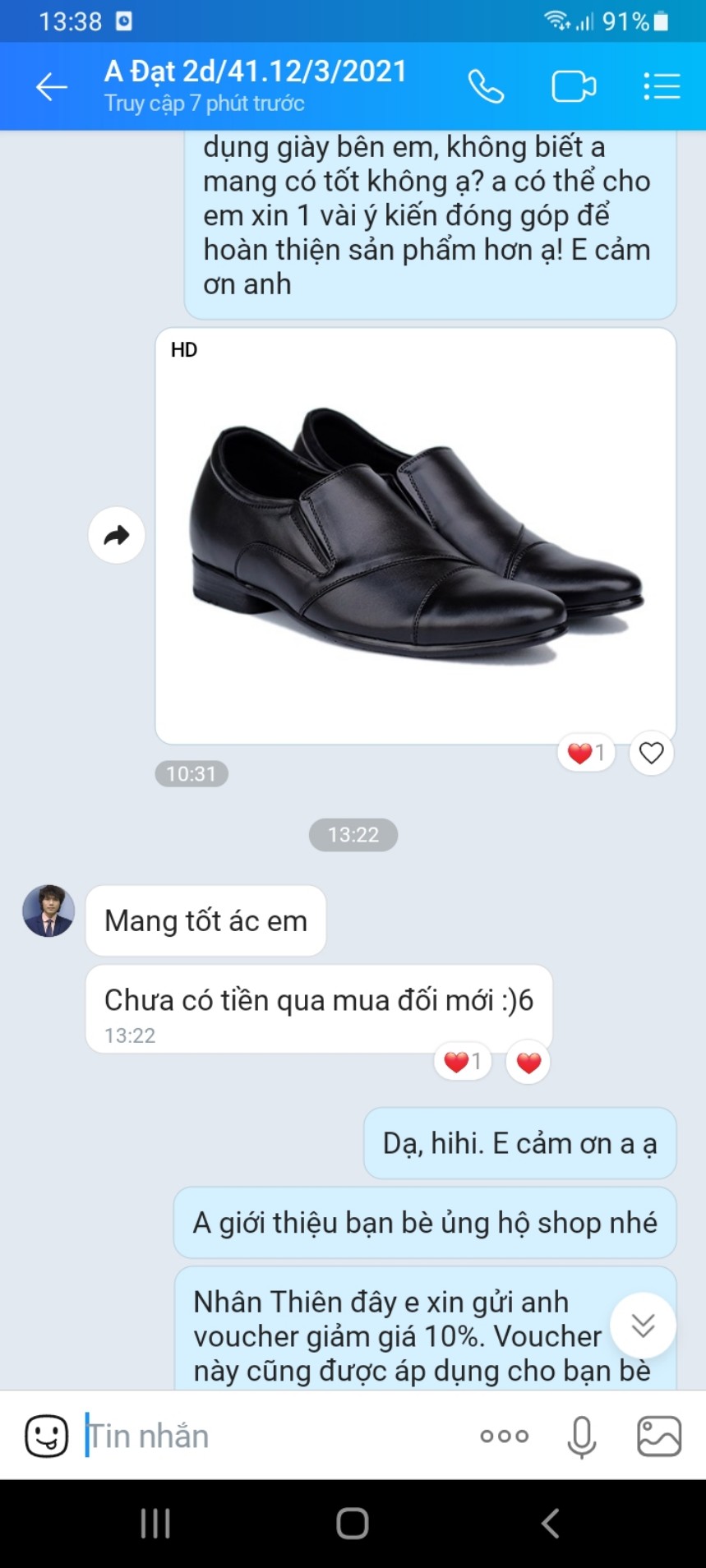The height and width of the screenshot is (1568, 706).
Task: Start a voice call with A Đạt
Action: pos(486,86)
